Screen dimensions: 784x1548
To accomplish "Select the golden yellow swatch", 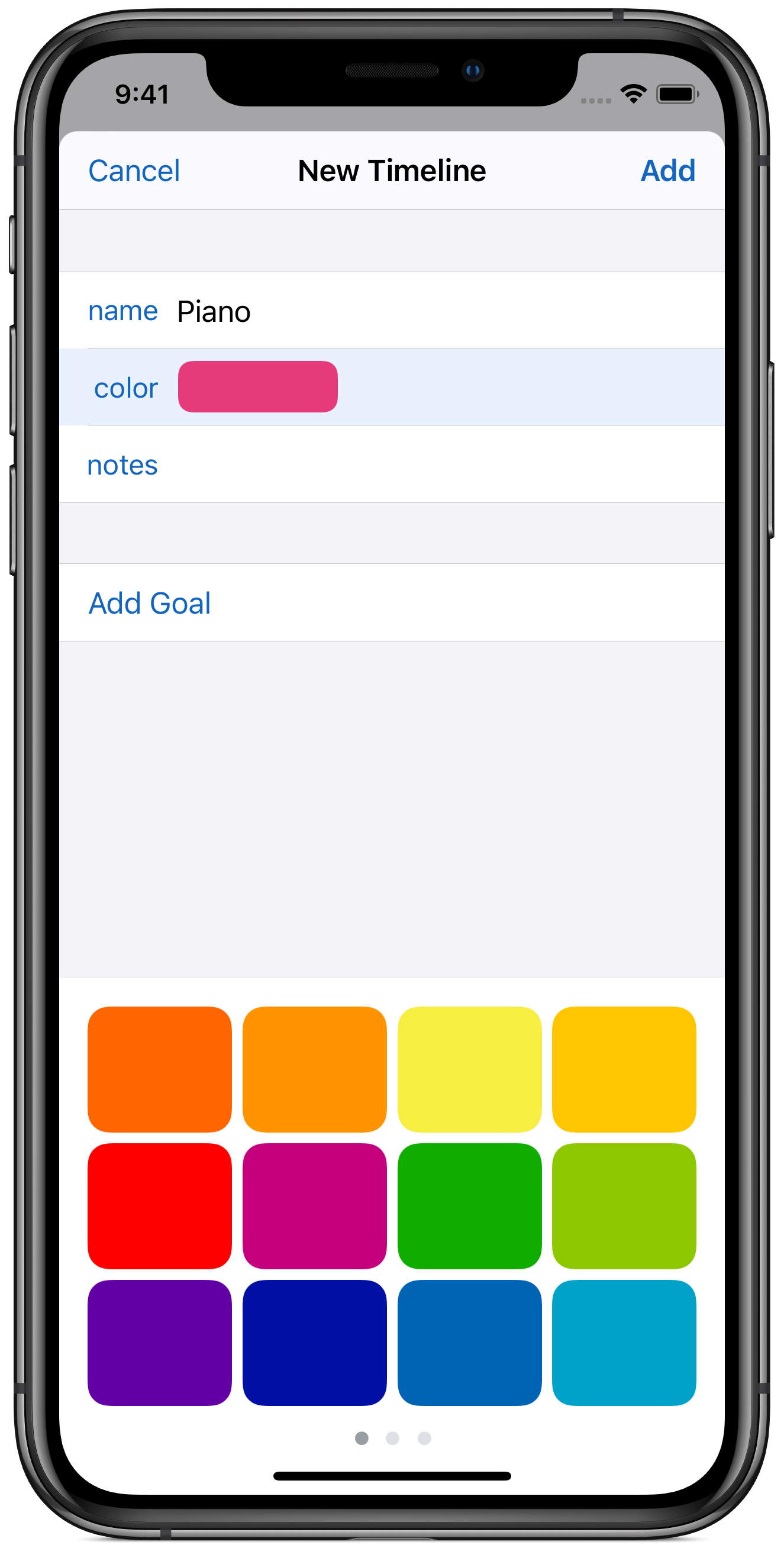I will [x=624, y=1069].
